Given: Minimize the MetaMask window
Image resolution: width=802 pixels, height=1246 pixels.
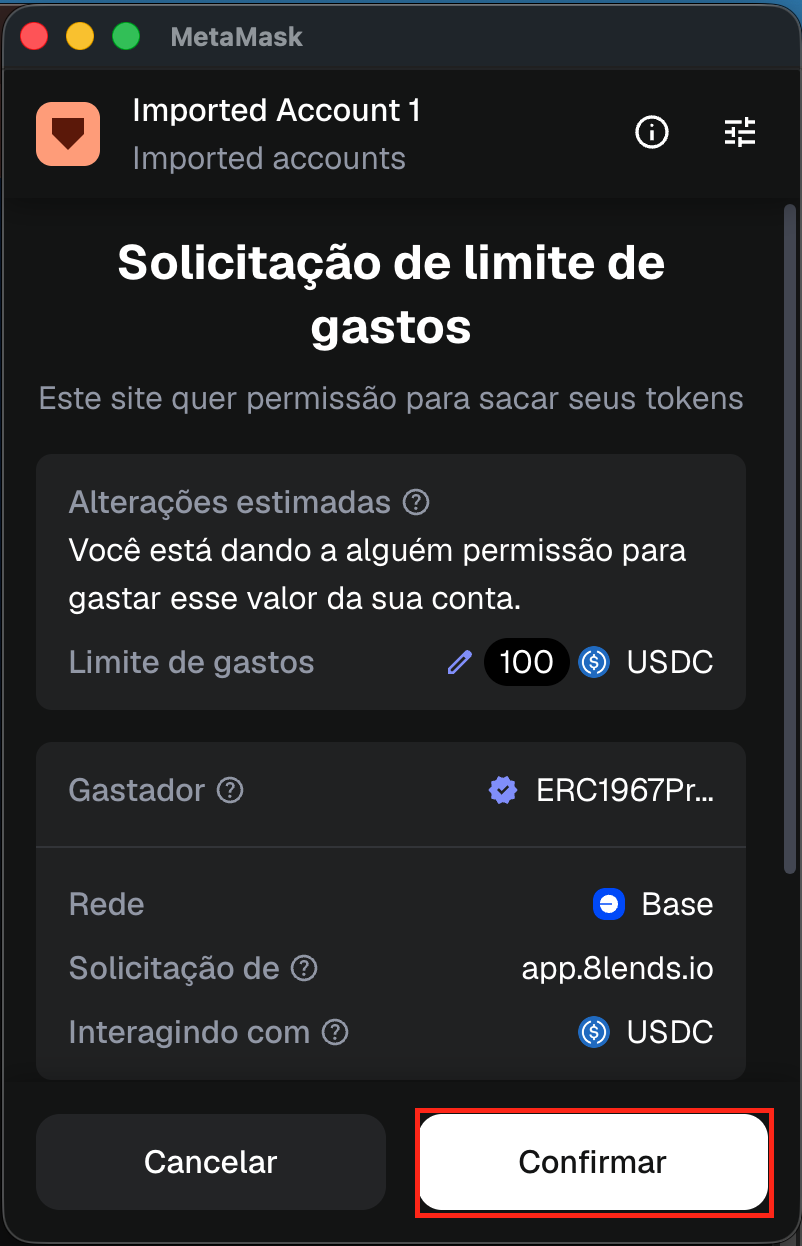Looking at the screenshot, I should [80, 37].
